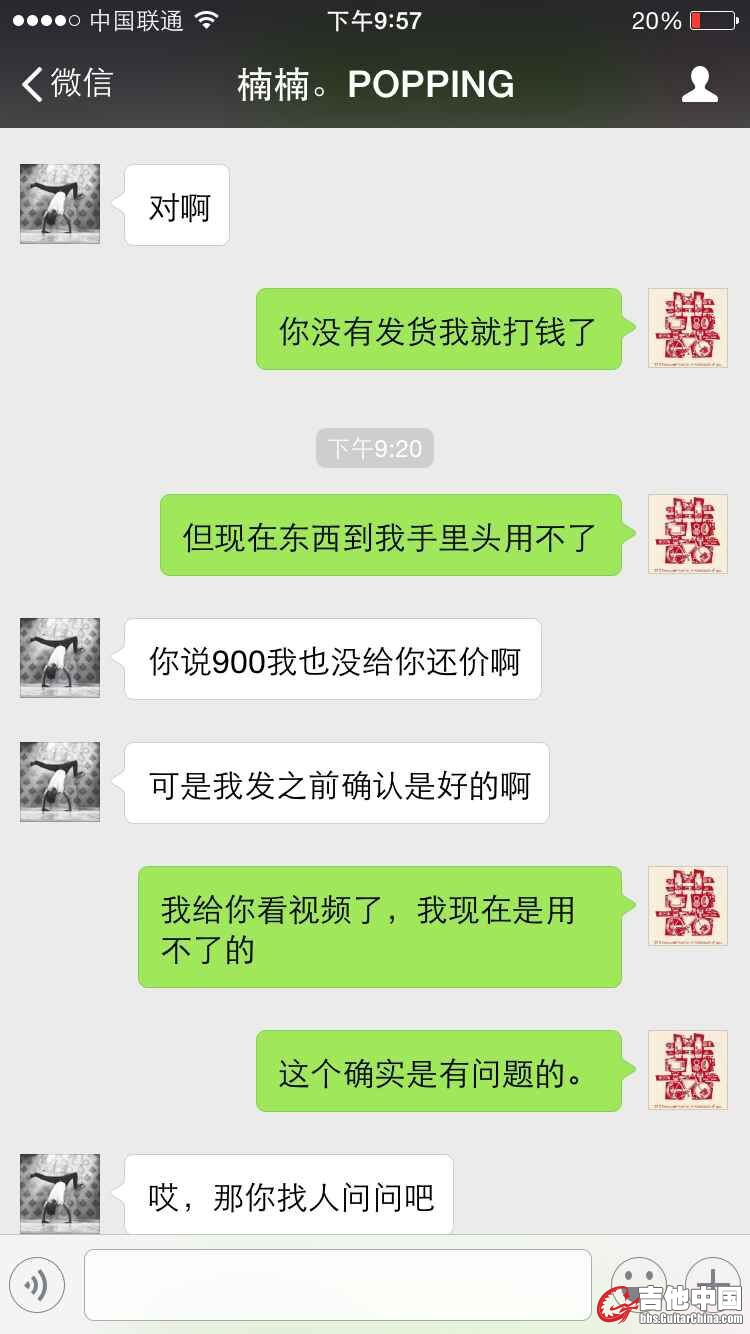Switch to voice message input
The width and height of the screenshot is (750, 1334).
pos(37,1285)
